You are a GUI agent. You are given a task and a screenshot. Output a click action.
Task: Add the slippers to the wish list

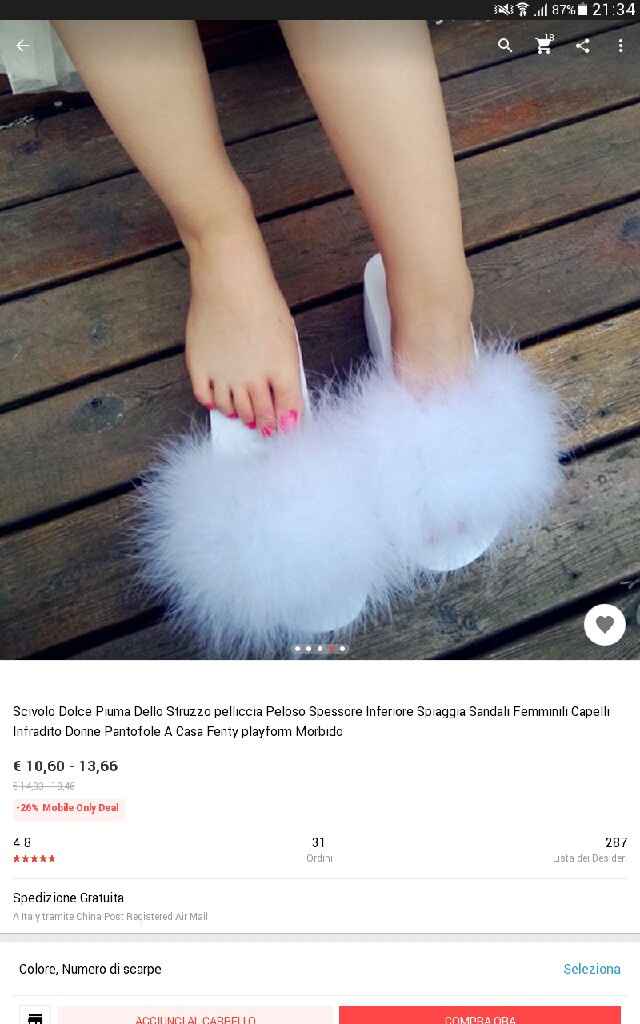pyautogui.click(x=604, y=625)
